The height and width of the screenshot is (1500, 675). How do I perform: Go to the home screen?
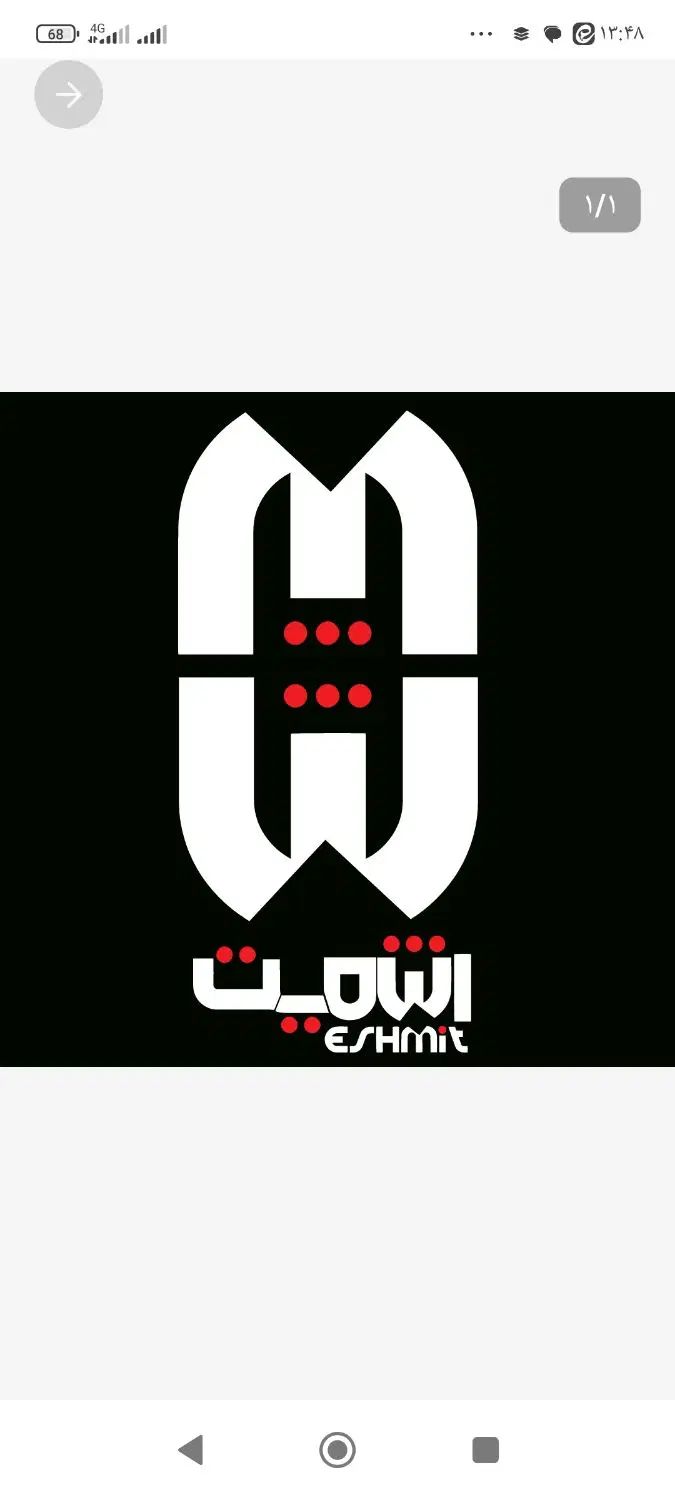point(337,1449)
